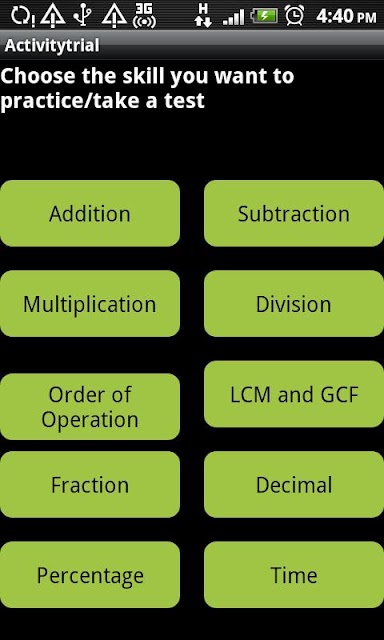Open LCM and GCF practice
The width and height of the screenshot is (384, 640).
[294, 394]
